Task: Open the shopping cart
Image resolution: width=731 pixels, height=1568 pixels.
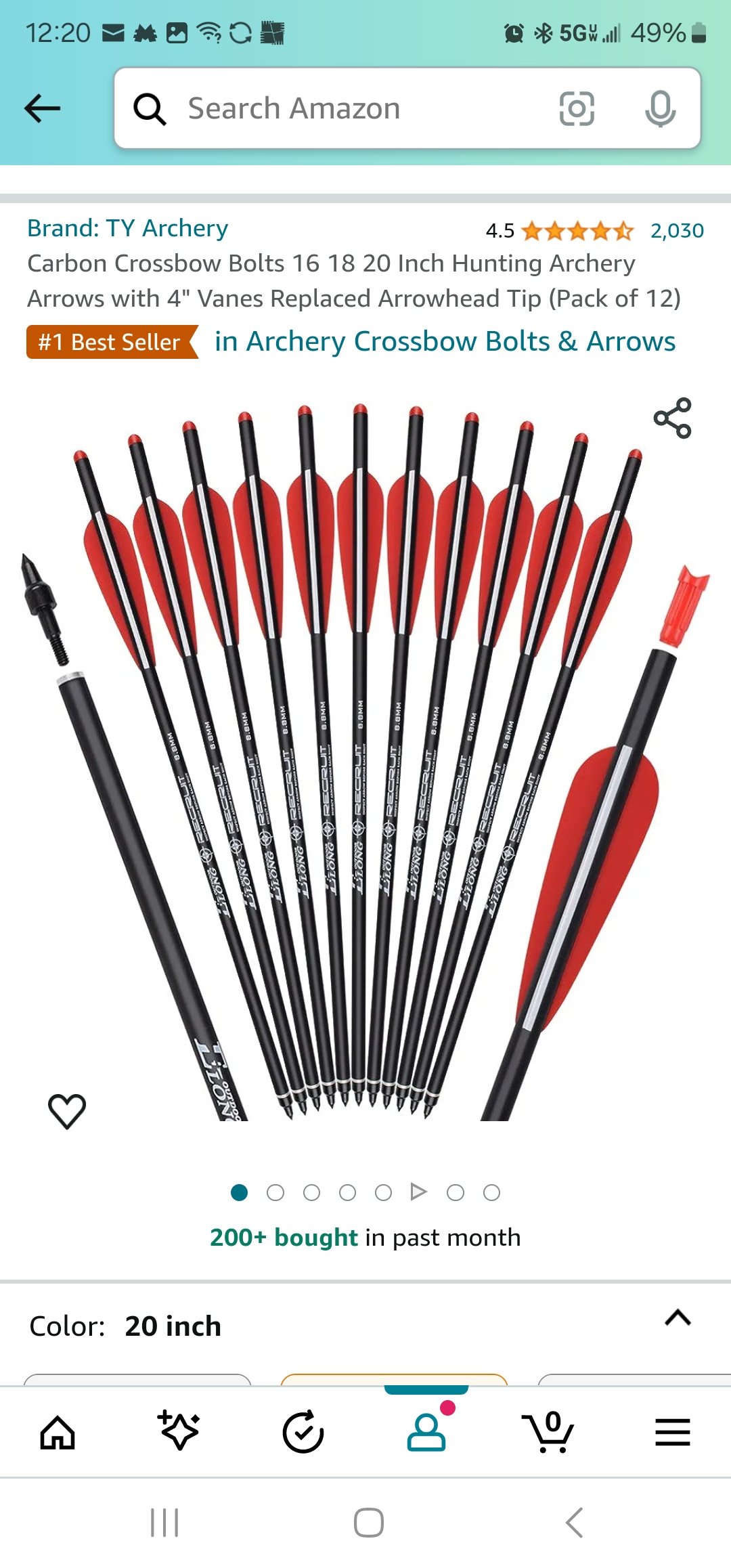Action: point(548,1431)
